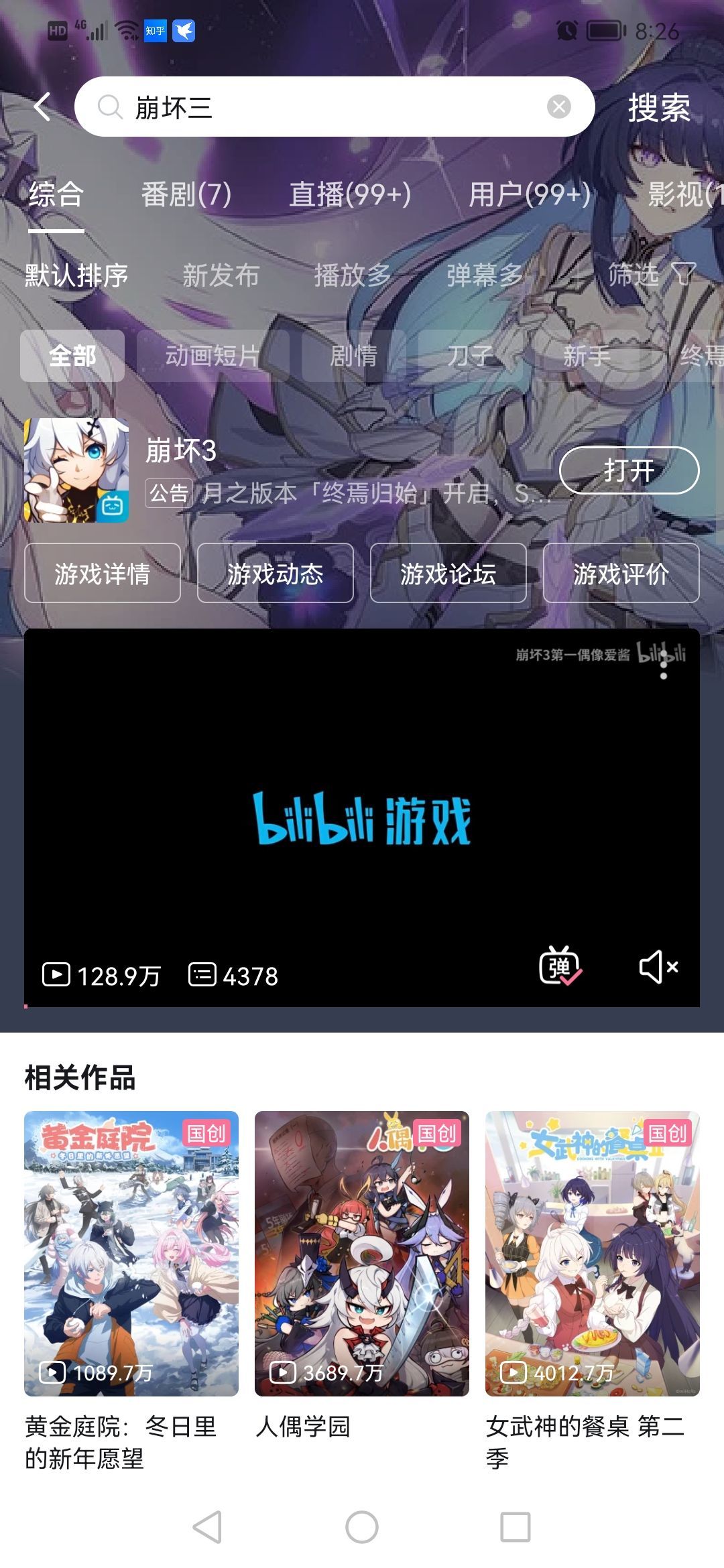Viewport: 724px width, 1568px height.
Task: Open 游戏论坛 for 崩坏3
Action: click(448, 574)
